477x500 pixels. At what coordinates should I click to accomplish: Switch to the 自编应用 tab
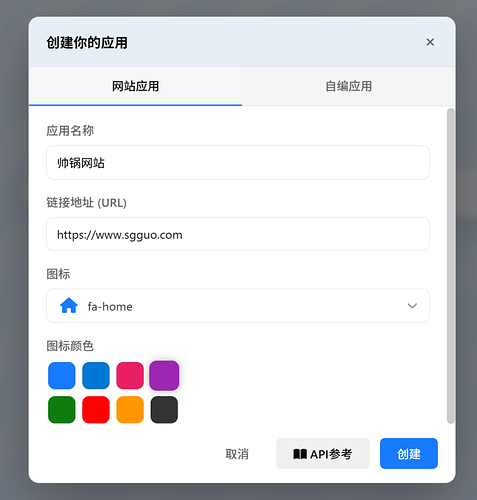348,86
